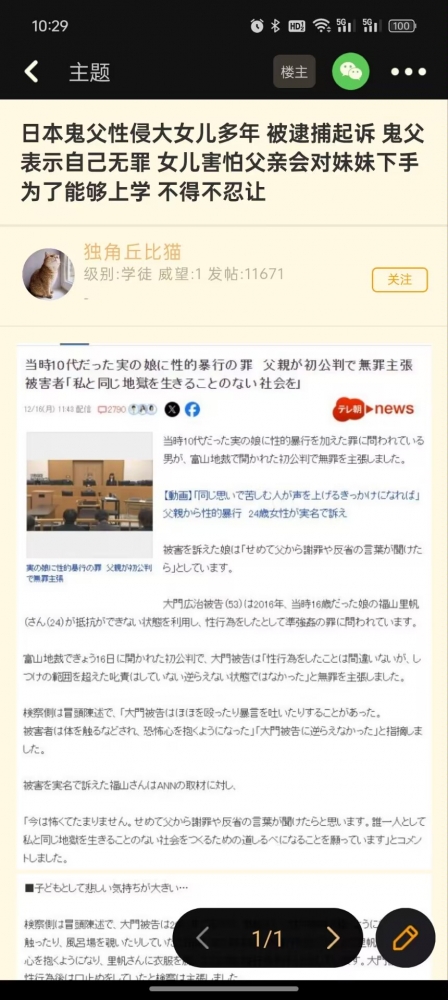Open the three-dot overflow menu
Screen dimensions: 448x1000
point(408,71)
